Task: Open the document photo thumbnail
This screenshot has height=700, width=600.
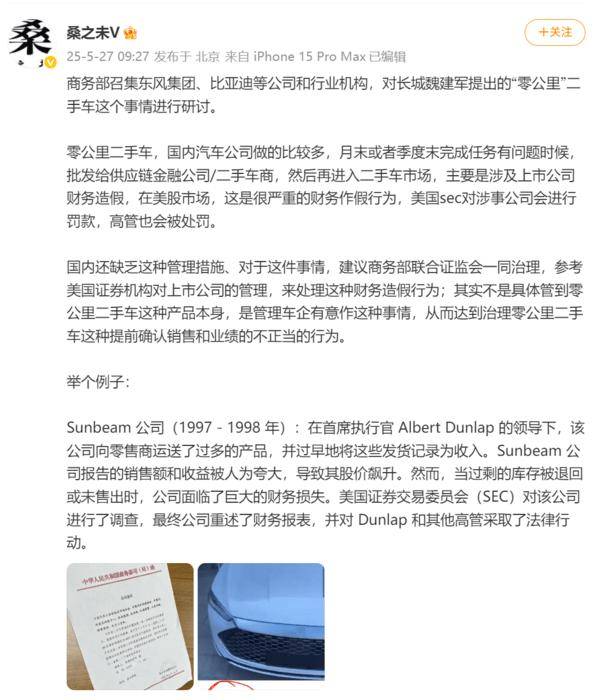Action: point(130,625)
